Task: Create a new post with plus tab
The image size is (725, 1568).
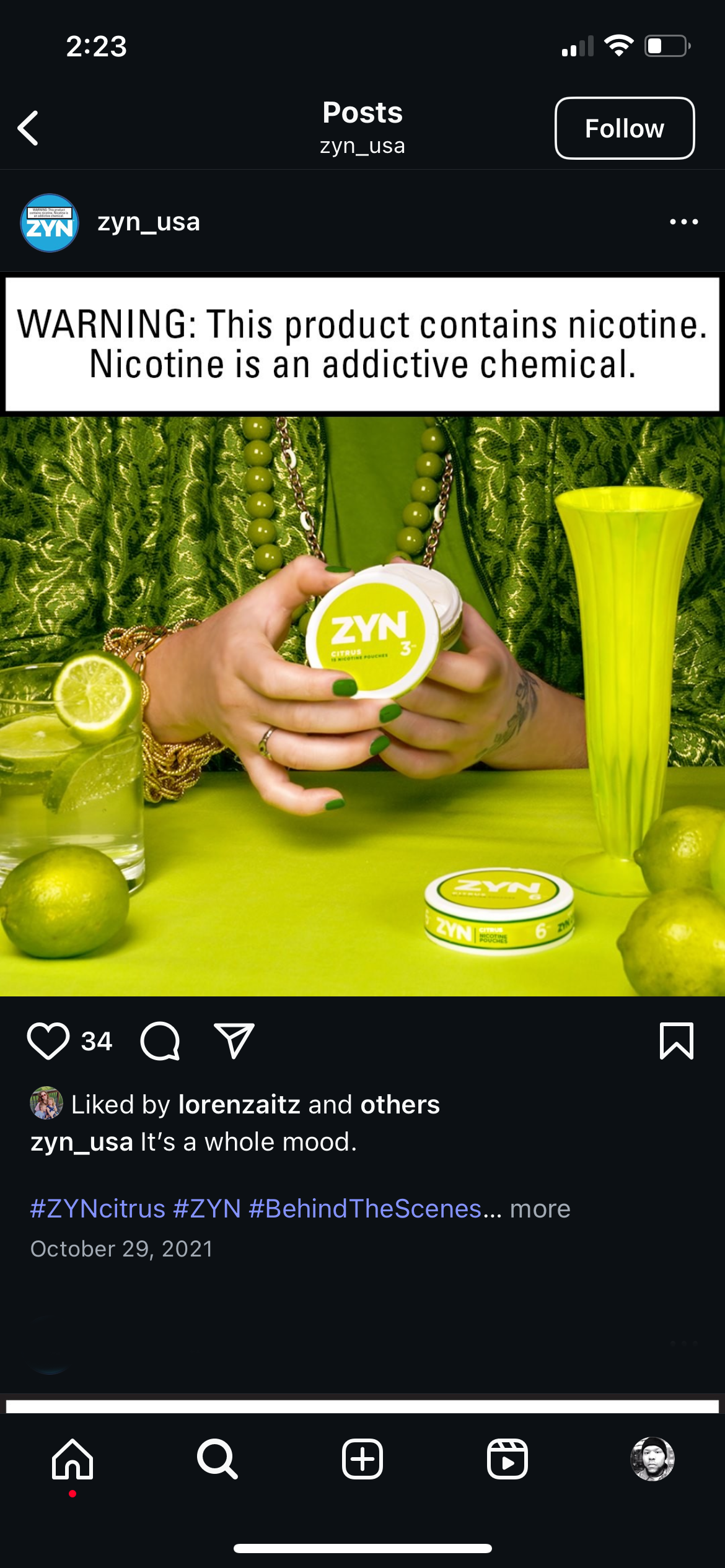Action: pos(362,1459)
